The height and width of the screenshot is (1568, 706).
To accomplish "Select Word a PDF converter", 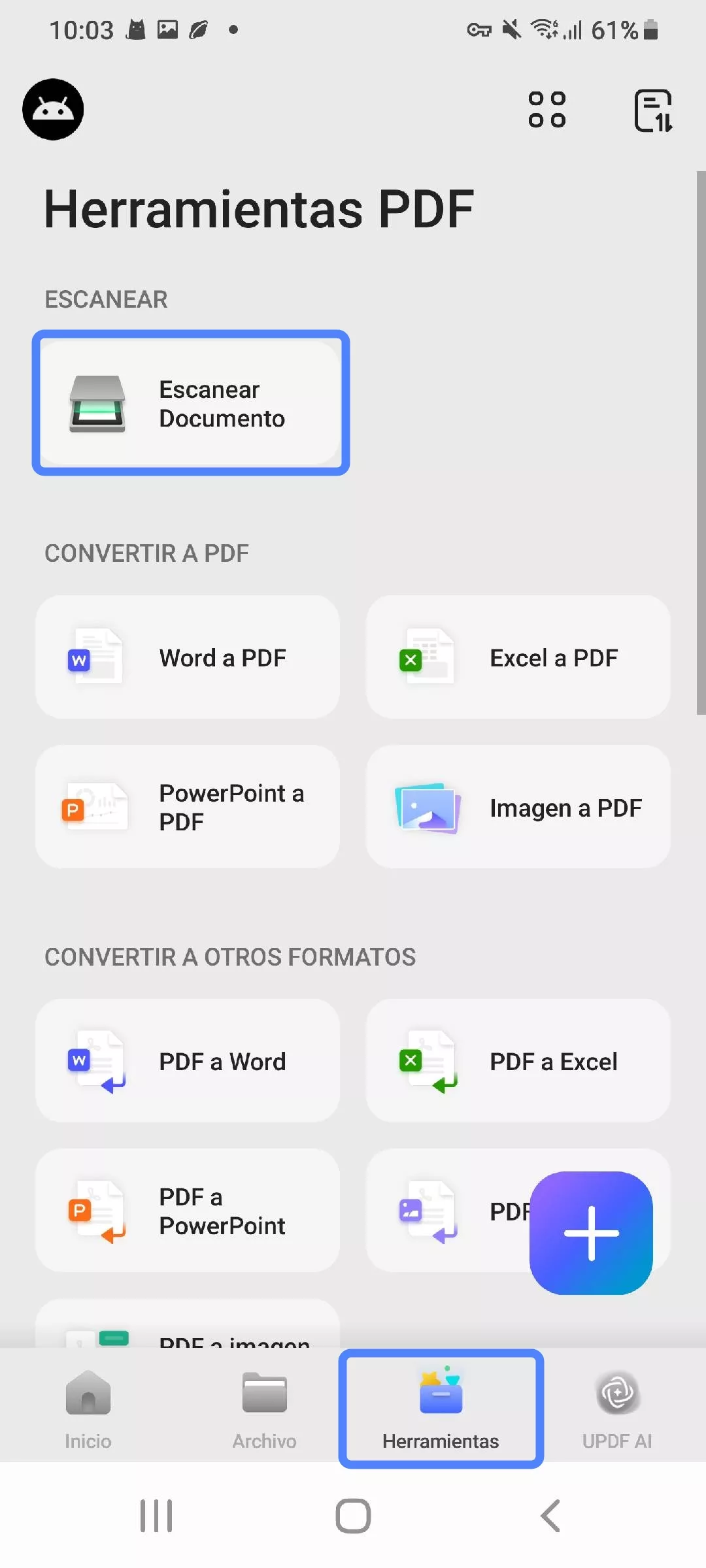I will pyautogui.click(x=188, y=657).
